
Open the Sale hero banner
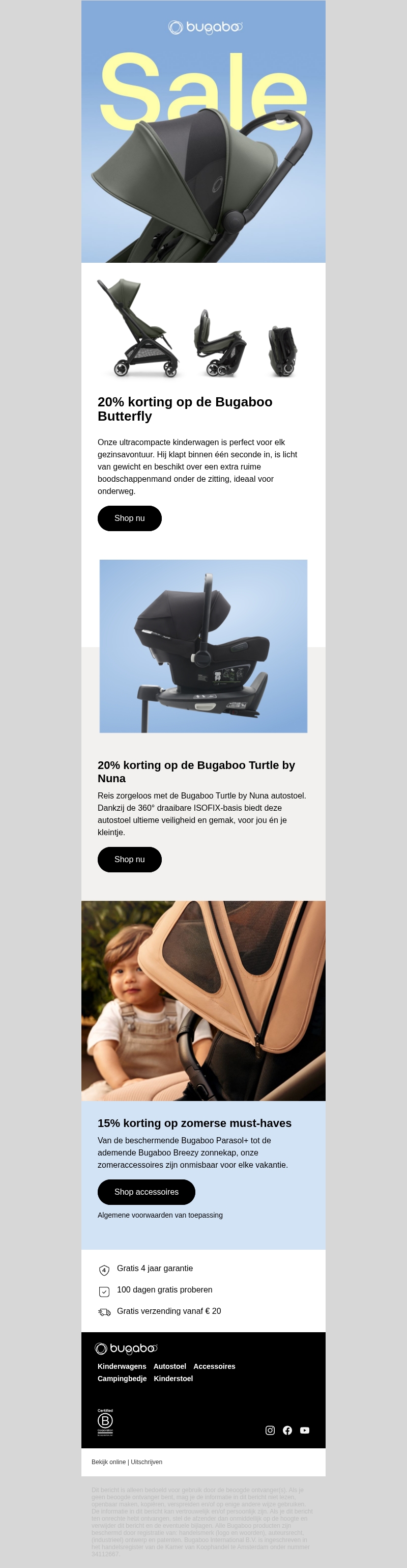(x=203, y=152)
